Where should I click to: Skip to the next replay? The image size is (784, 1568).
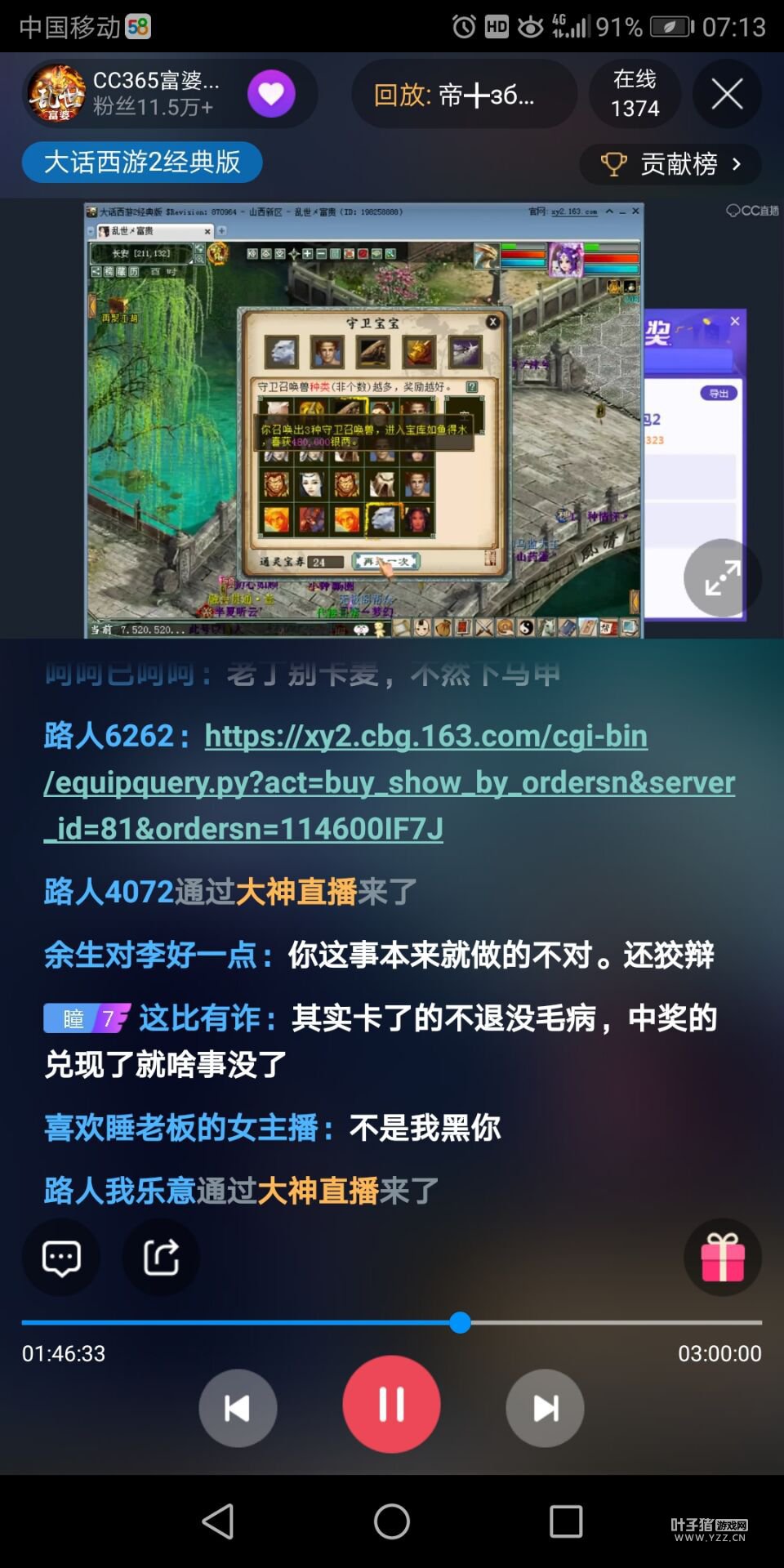545,1408
